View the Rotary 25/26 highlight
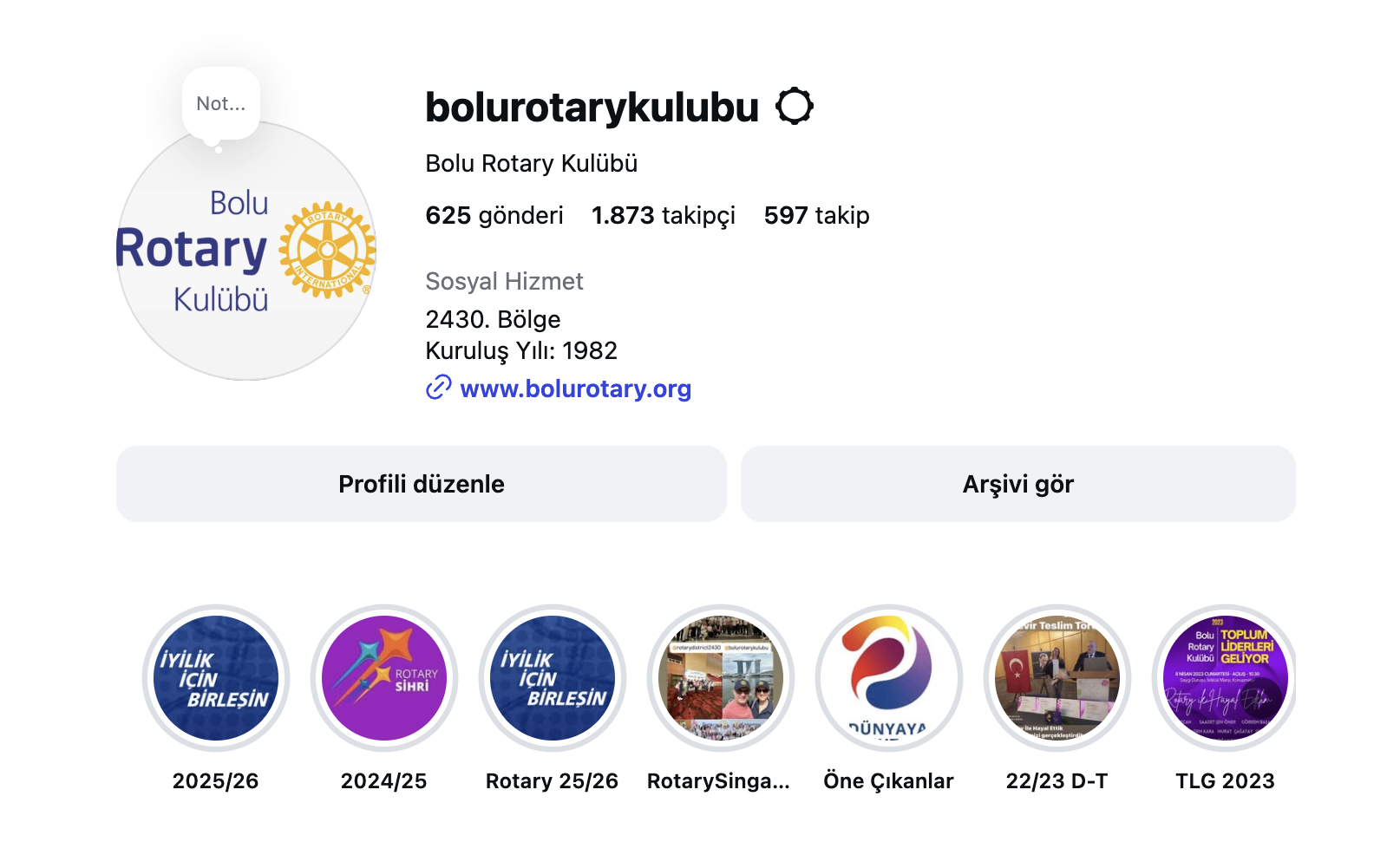The image size is (1400, 855). (553, 678)
